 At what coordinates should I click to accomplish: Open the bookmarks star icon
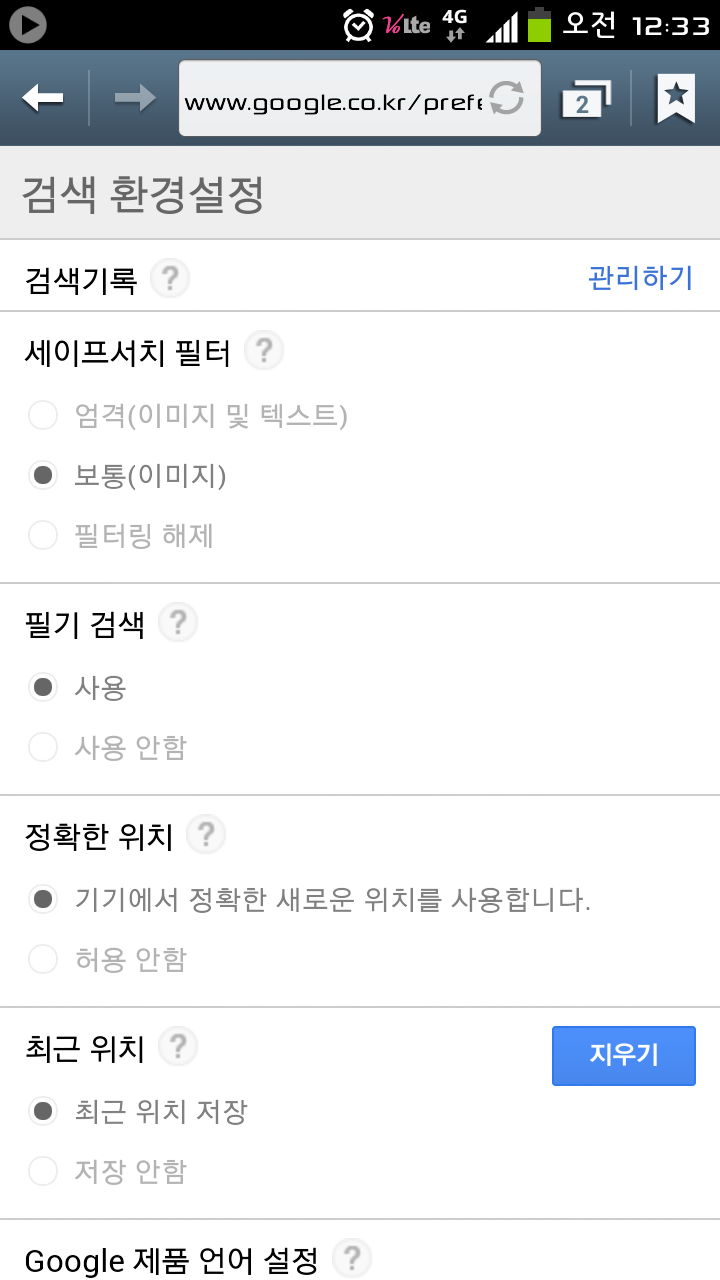(x=676, y=98)
